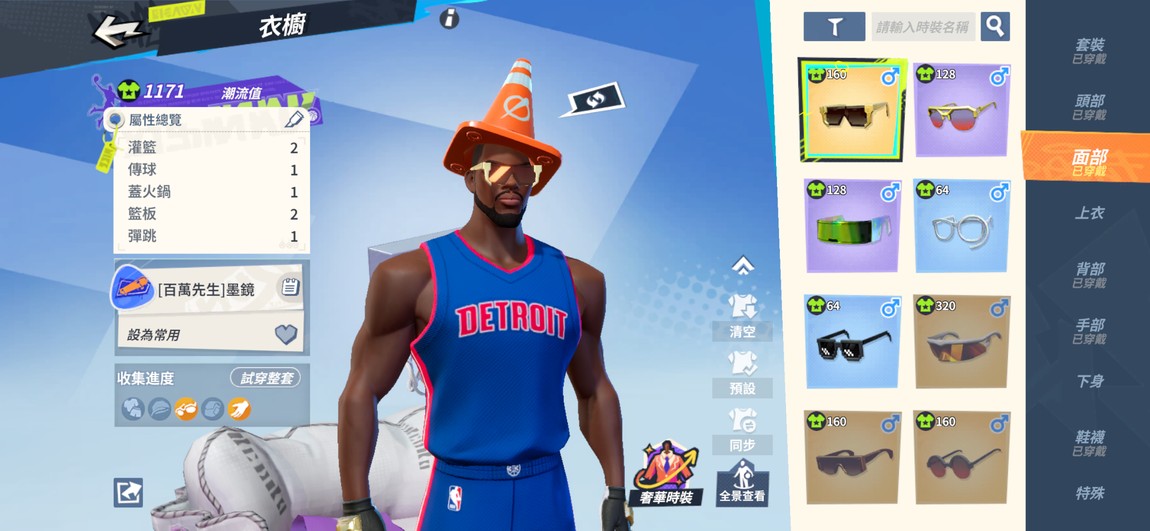
Task: Open 全景查看 panorama view
Action: [742, 483]
